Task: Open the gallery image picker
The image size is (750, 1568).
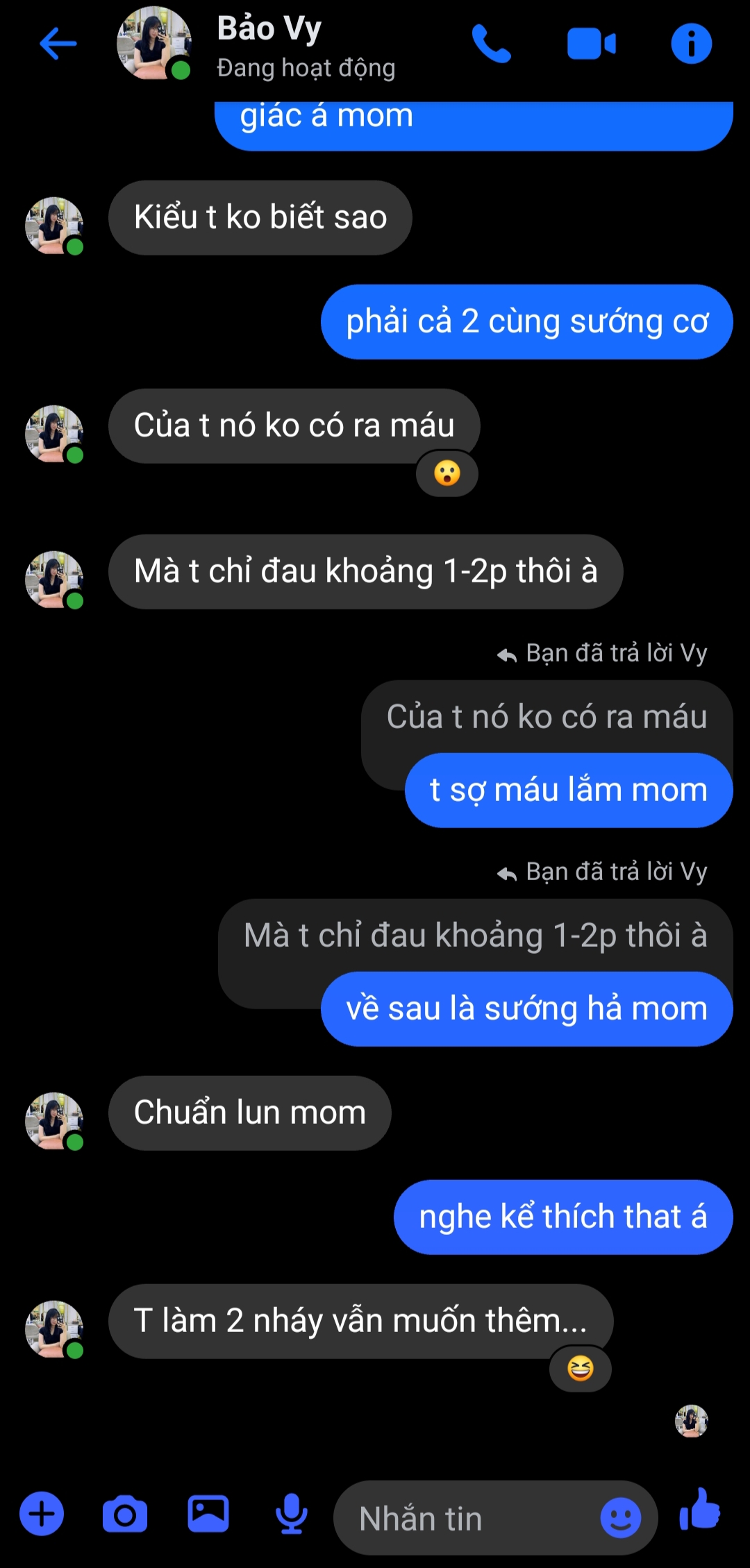Action: coord(208,1514)
